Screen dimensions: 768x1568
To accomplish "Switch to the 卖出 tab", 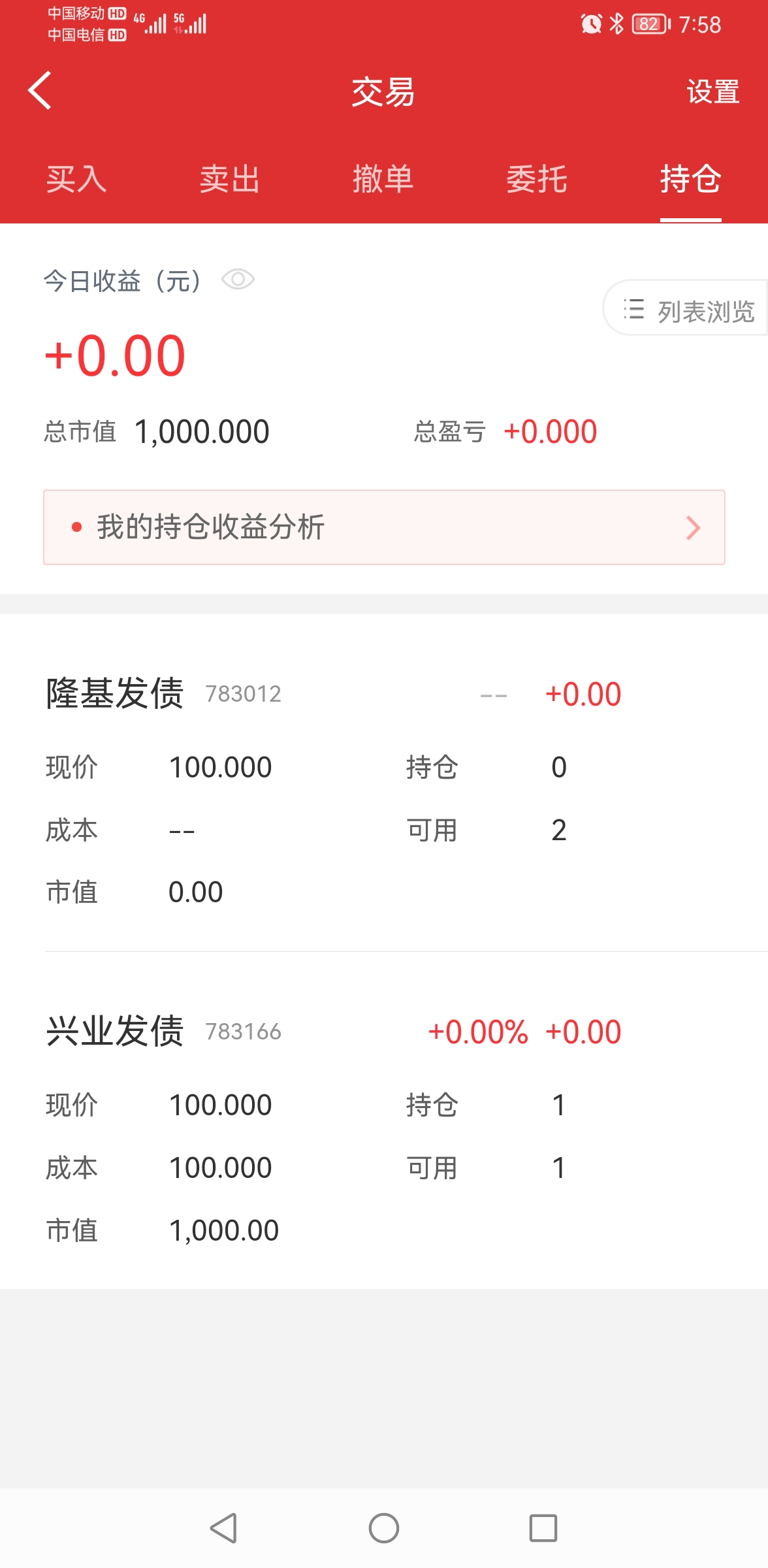I will coord(230,179).
